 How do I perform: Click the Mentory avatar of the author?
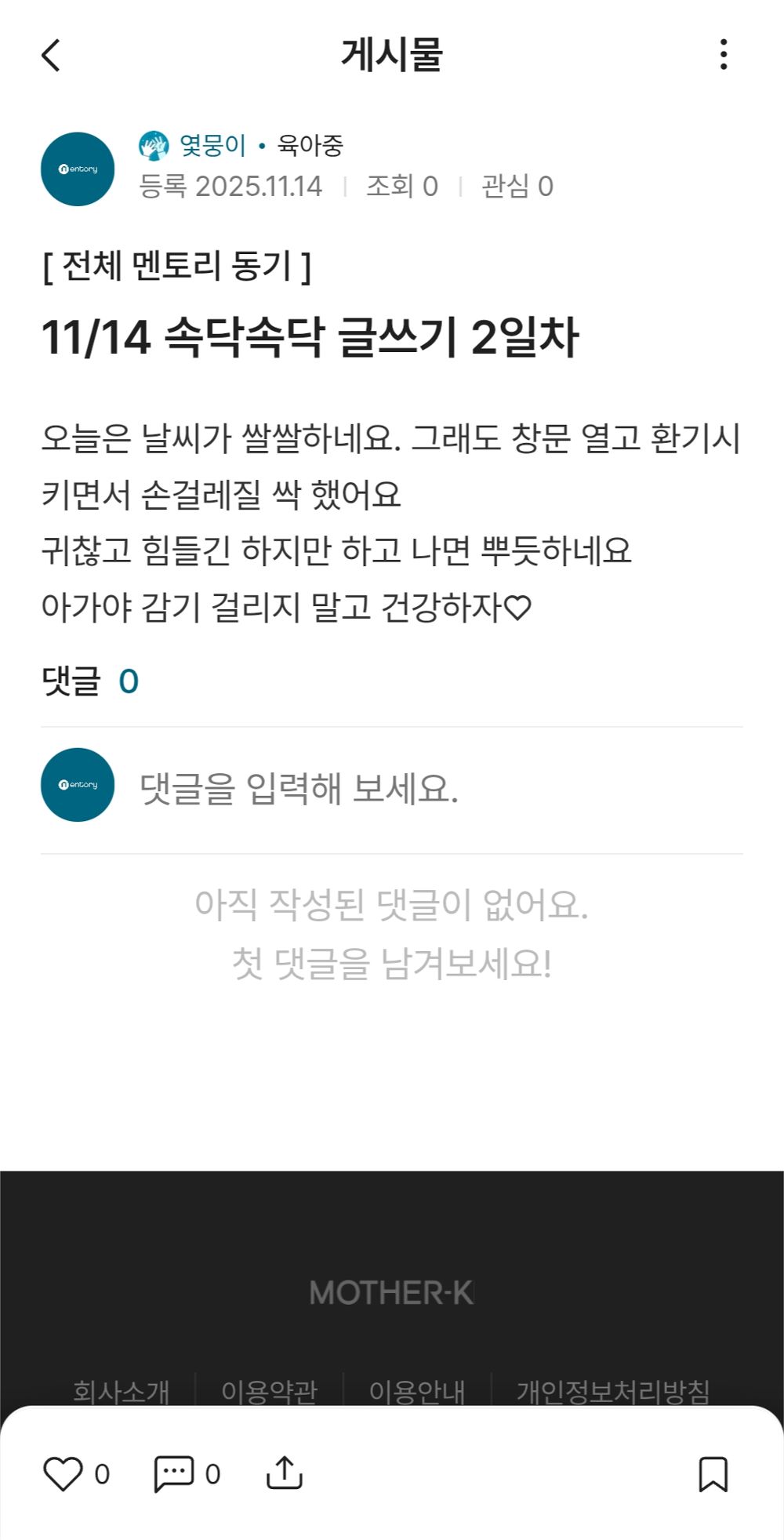click(x=77, y=169)
